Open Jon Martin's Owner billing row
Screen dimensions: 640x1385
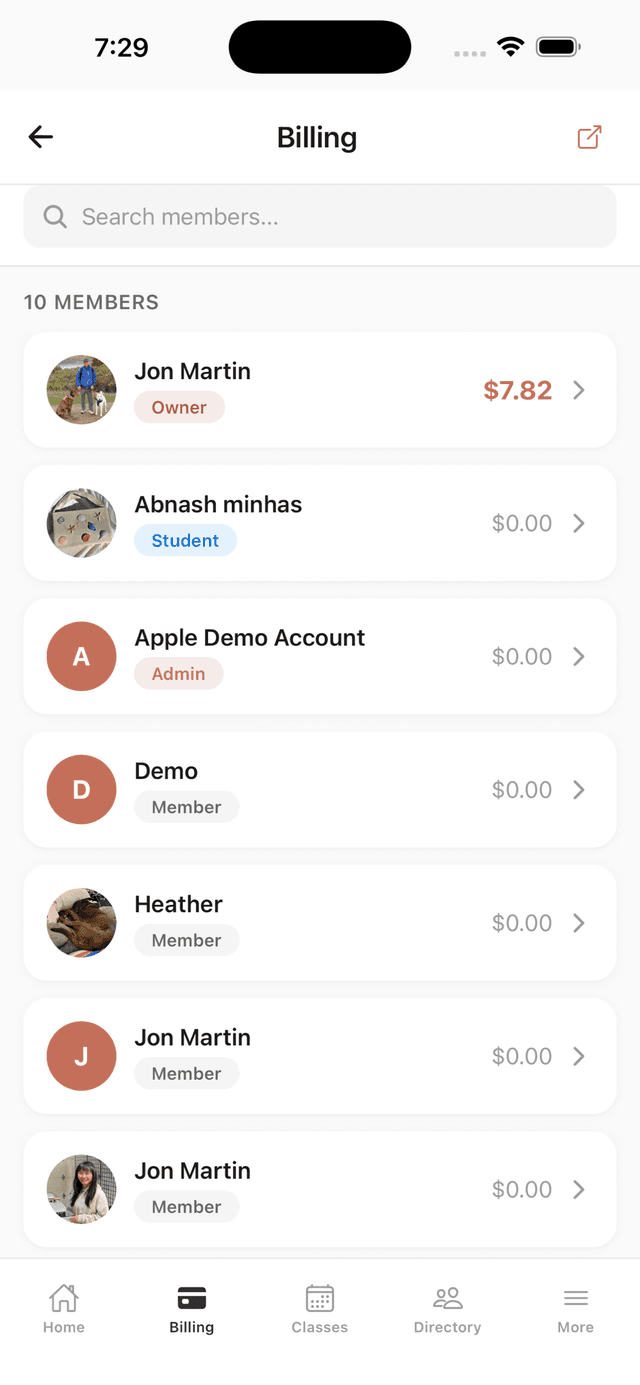(x=320, y=390)
